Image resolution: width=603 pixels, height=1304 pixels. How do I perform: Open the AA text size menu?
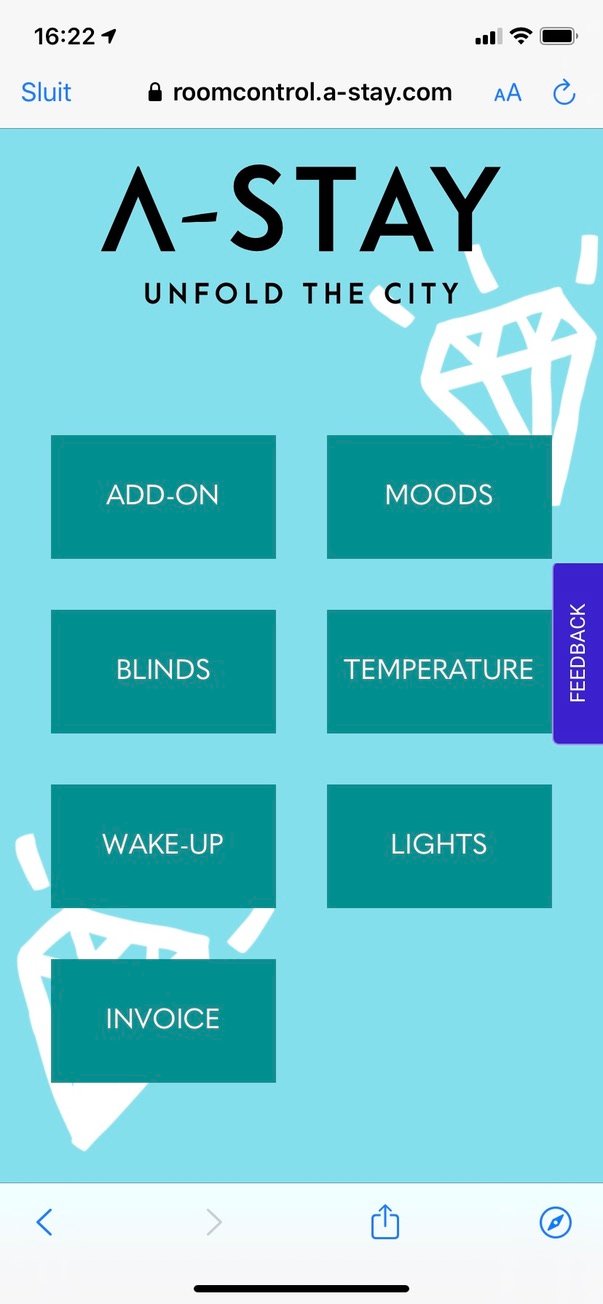pos(508,94)
